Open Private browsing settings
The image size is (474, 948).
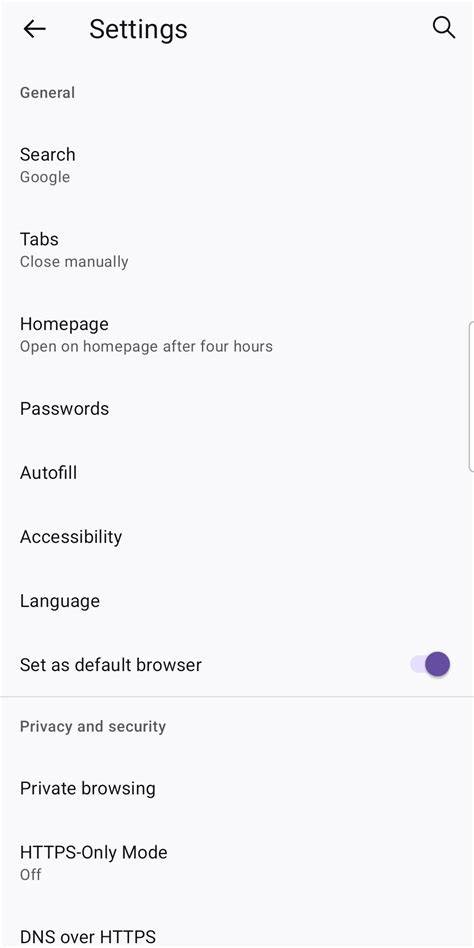pos(237,788)
